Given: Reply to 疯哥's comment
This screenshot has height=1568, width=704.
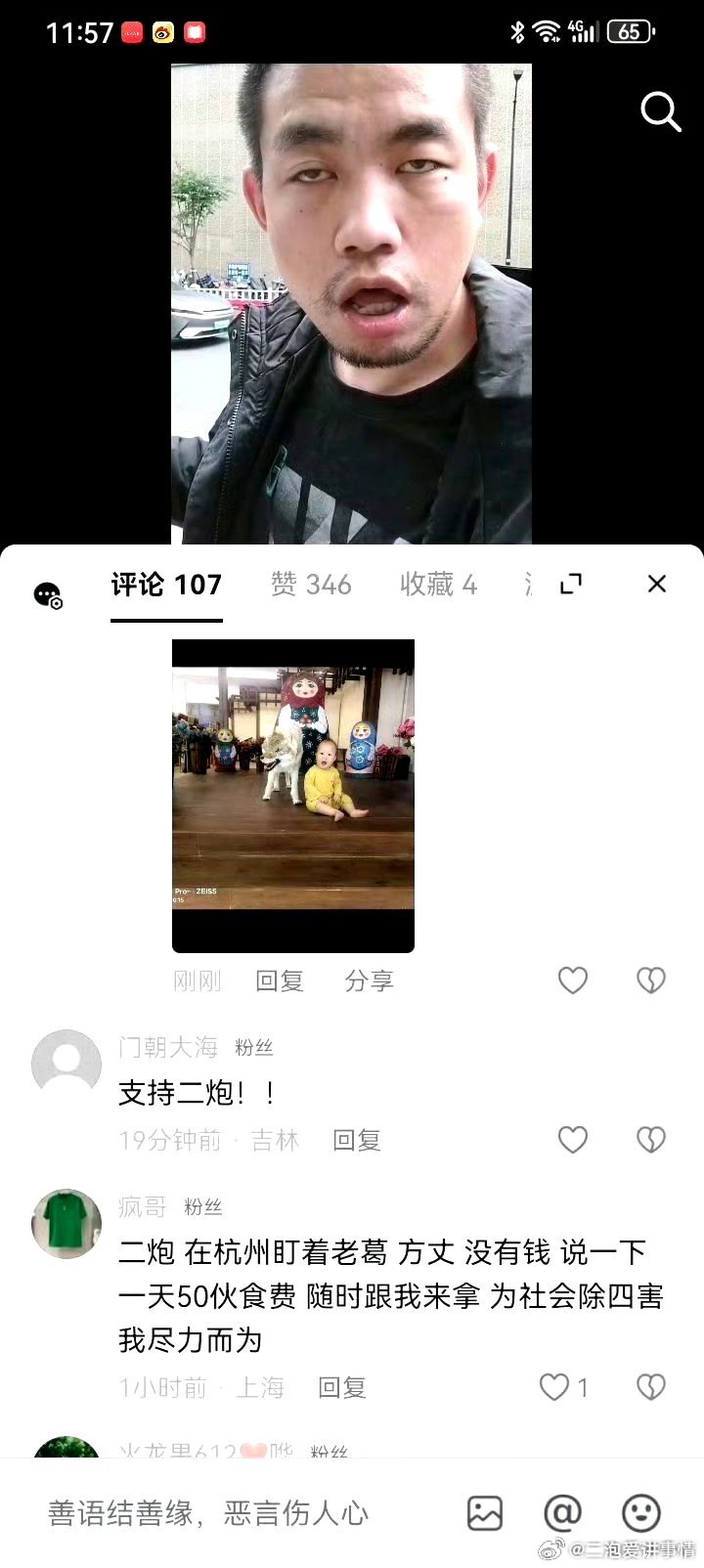Looking at the screenshot, I should coord(342,1387).
